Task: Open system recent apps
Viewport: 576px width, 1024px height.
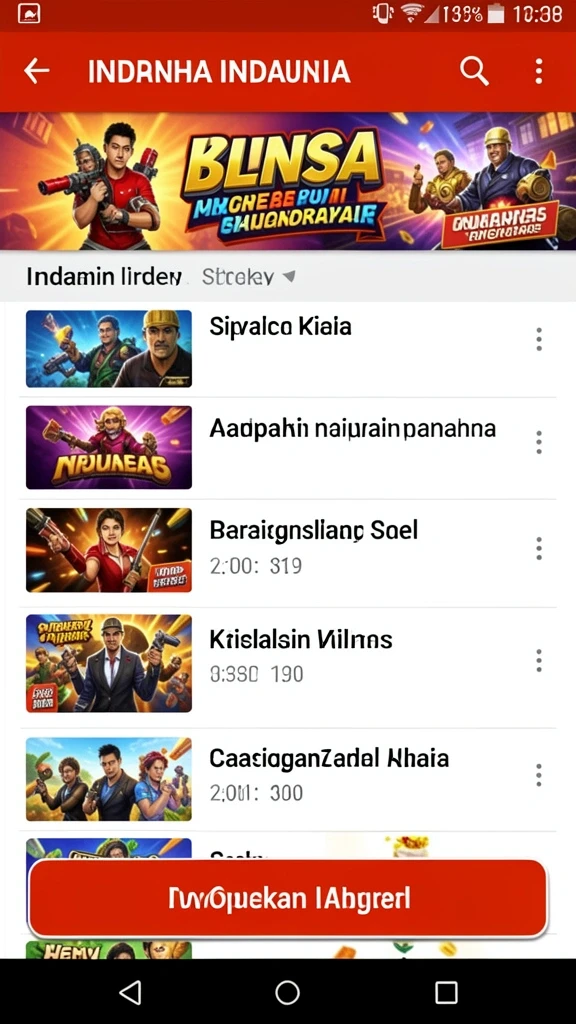Action: click(446, 992)
